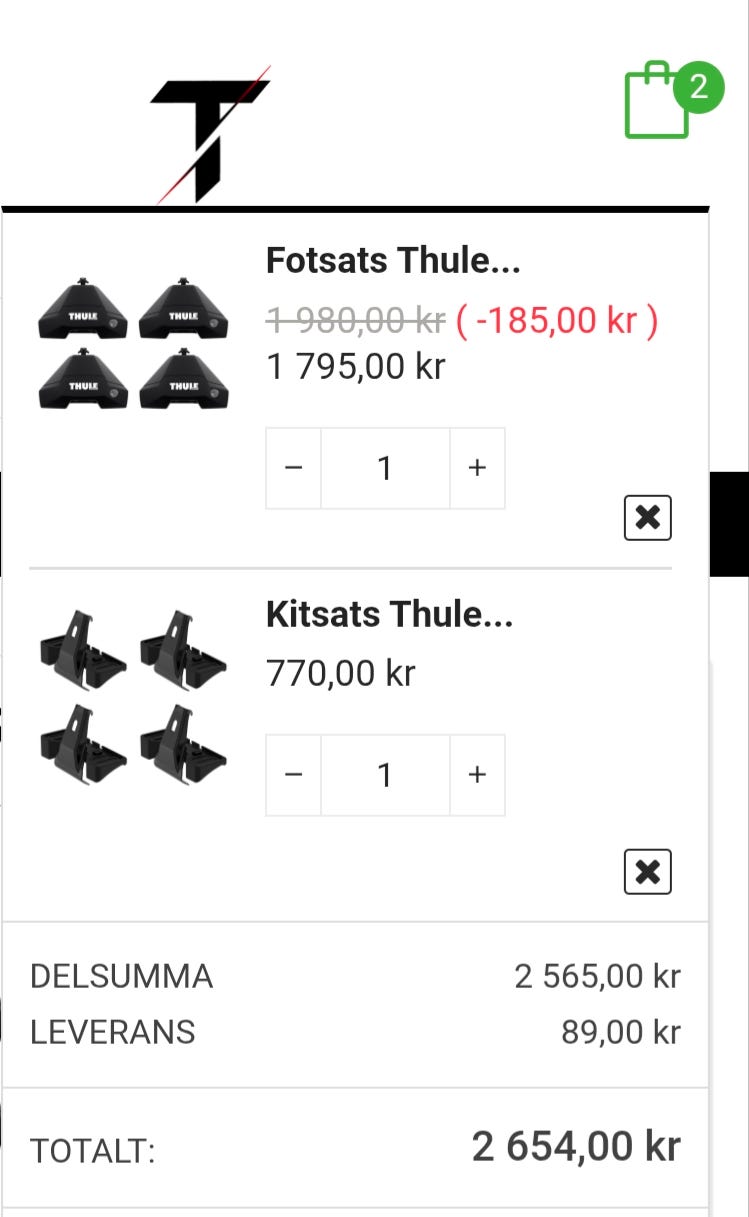
Task: Remove Kitsats Thule from the cart
Action: coord(647,872)
